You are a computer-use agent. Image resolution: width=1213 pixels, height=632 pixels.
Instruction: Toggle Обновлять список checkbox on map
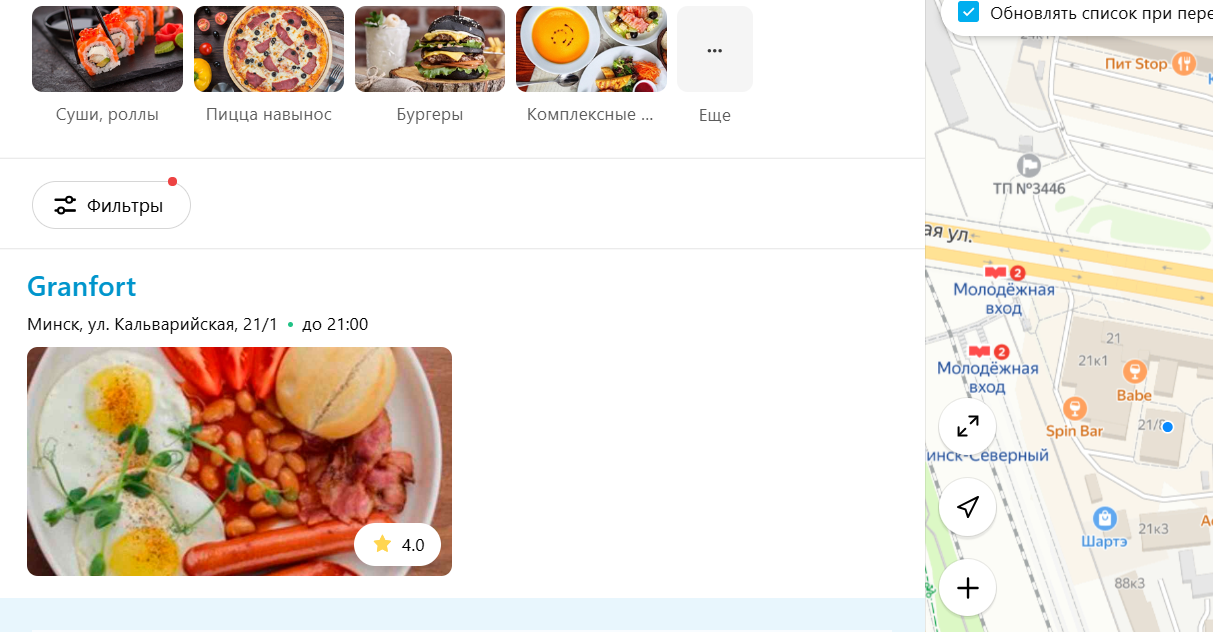968,12
